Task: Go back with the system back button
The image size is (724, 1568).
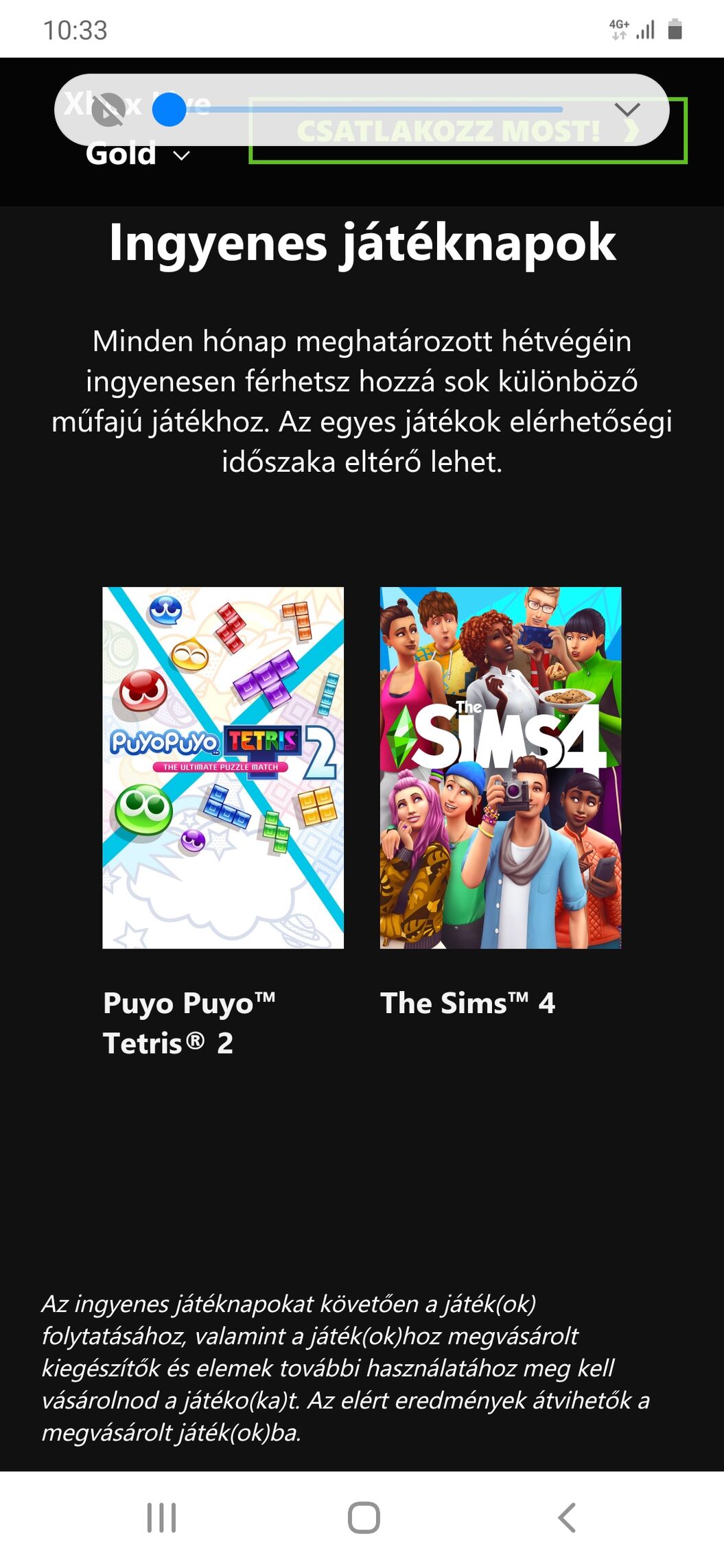Action: click(x=567, y=1517)
